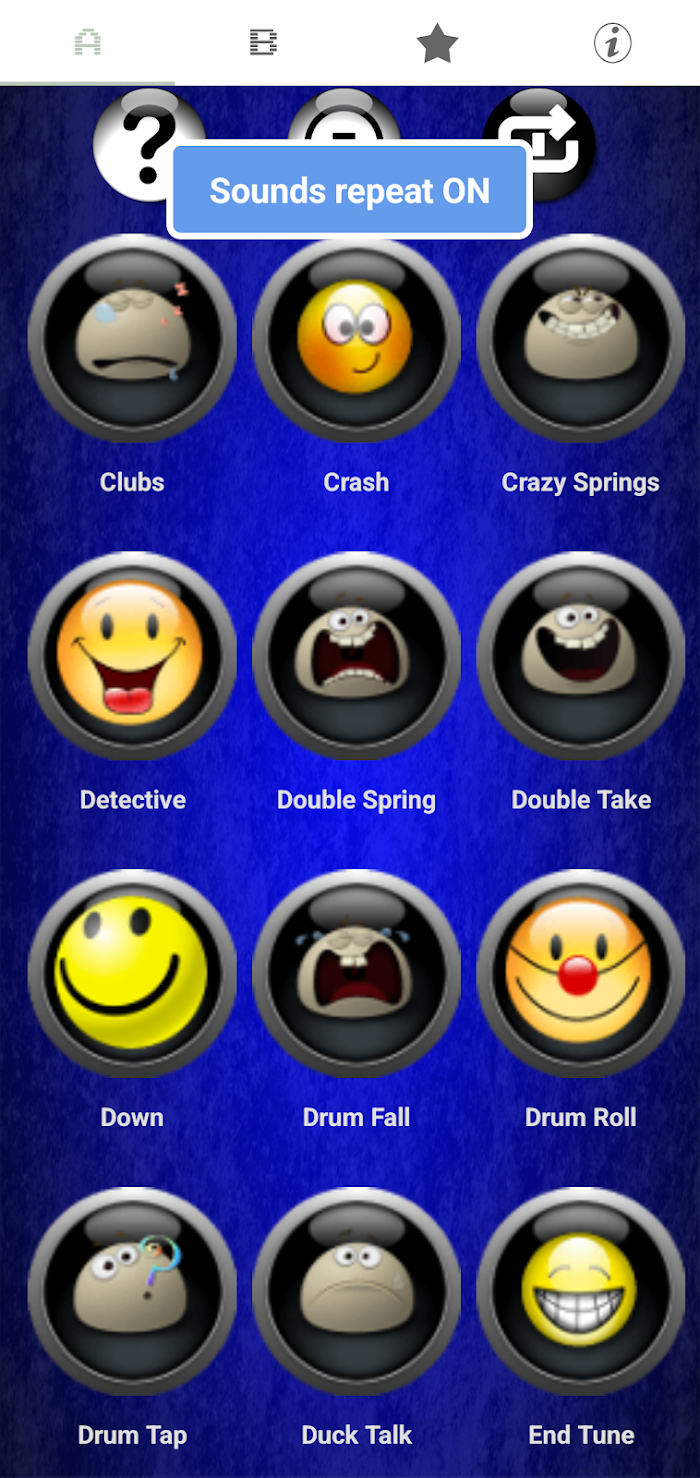Play the Drum Roll sound
The width and height of the screenshot is (700, 1478).
[581, 974]
